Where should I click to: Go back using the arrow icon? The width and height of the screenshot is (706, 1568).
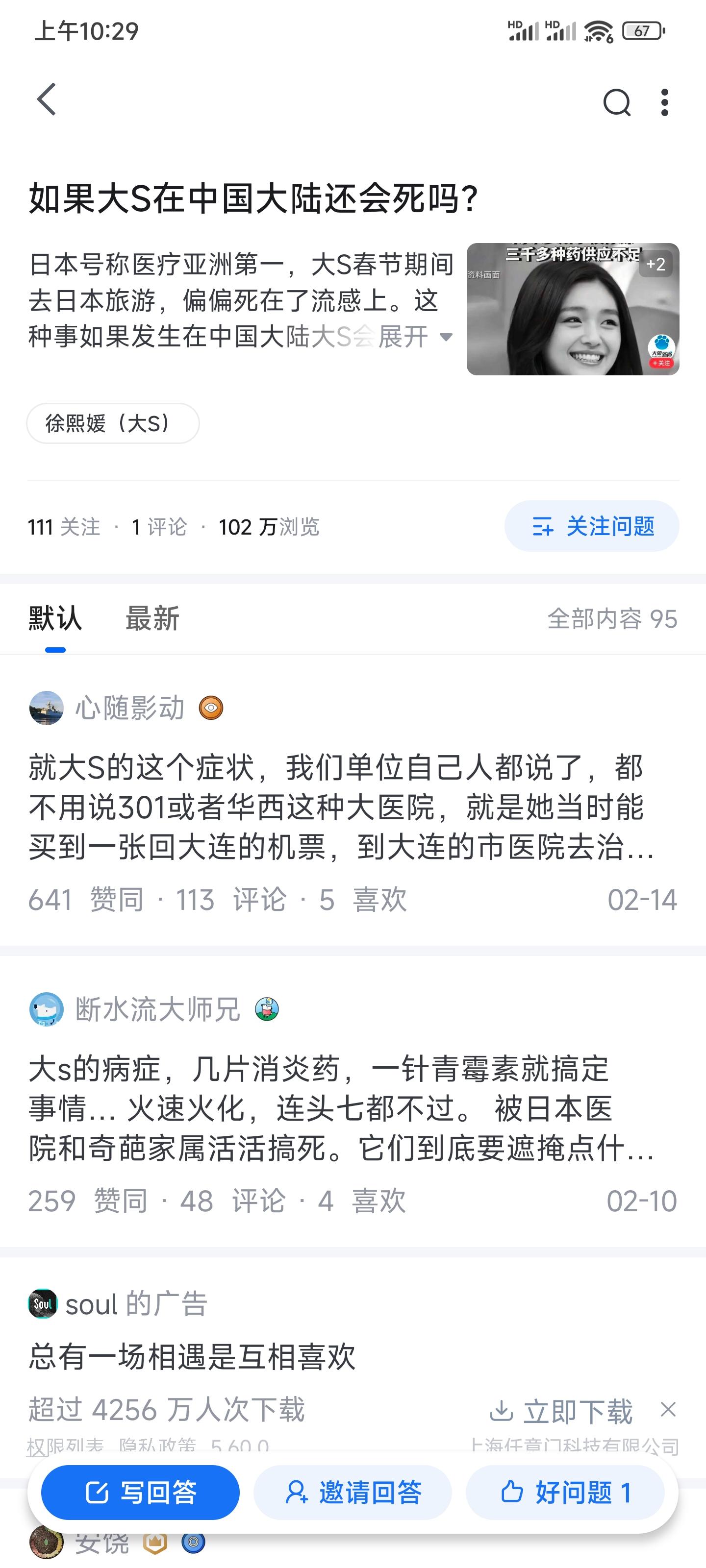(46, 100)
